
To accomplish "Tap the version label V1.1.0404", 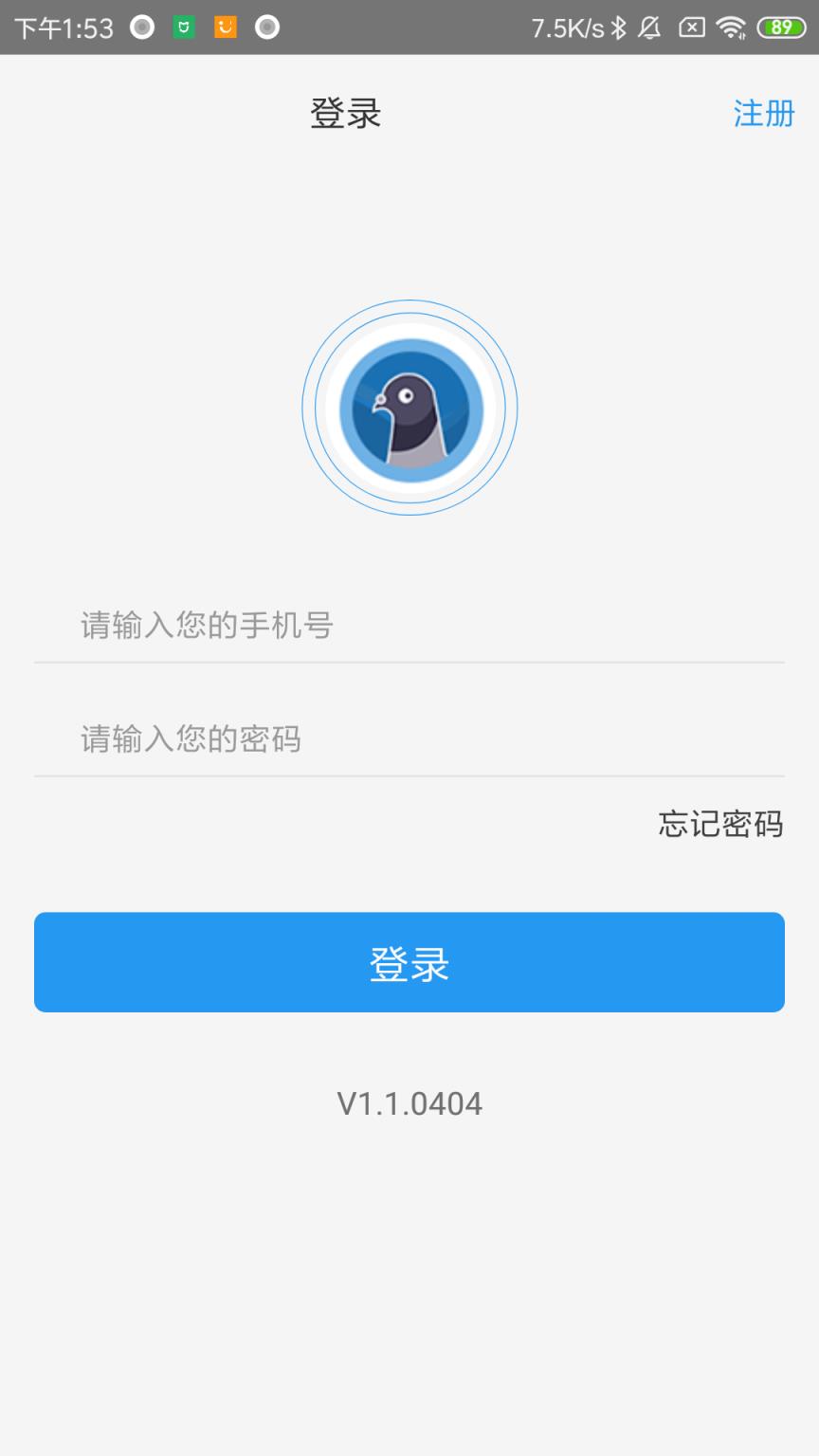I will 409,1103.
